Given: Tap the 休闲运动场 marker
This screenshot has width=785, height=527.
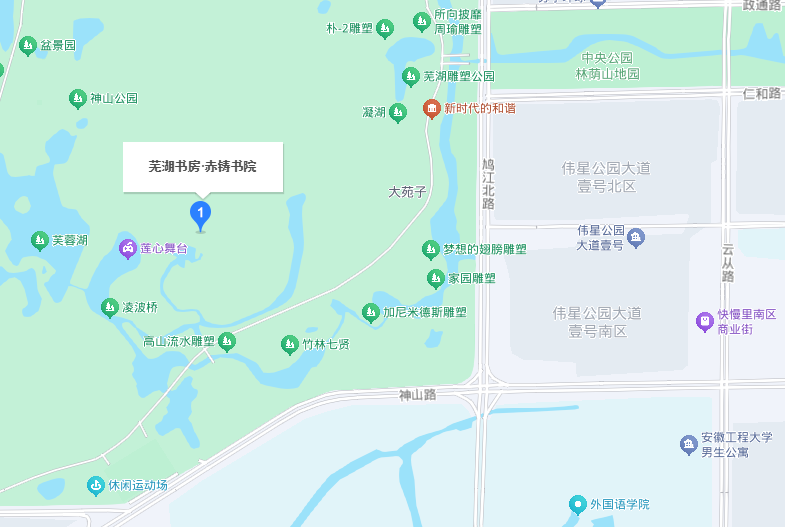Looking at the screenshot, I should point(95,485).
